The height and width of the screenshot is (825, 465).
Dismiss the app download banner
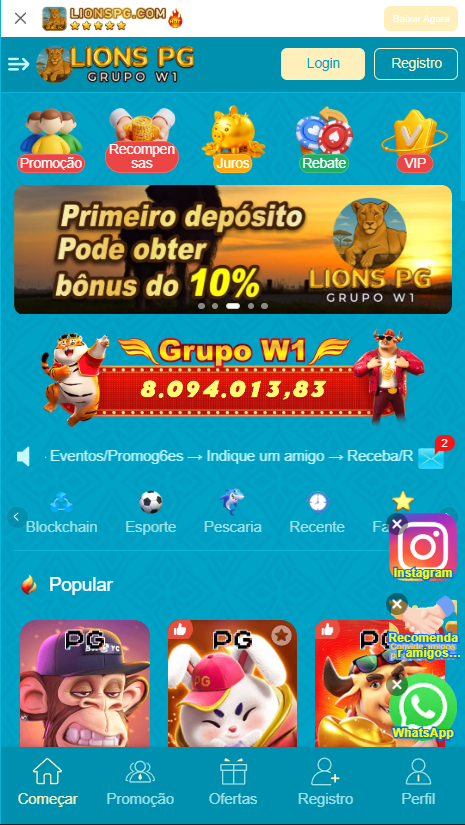pyautogui.click(x=21, y=19)
